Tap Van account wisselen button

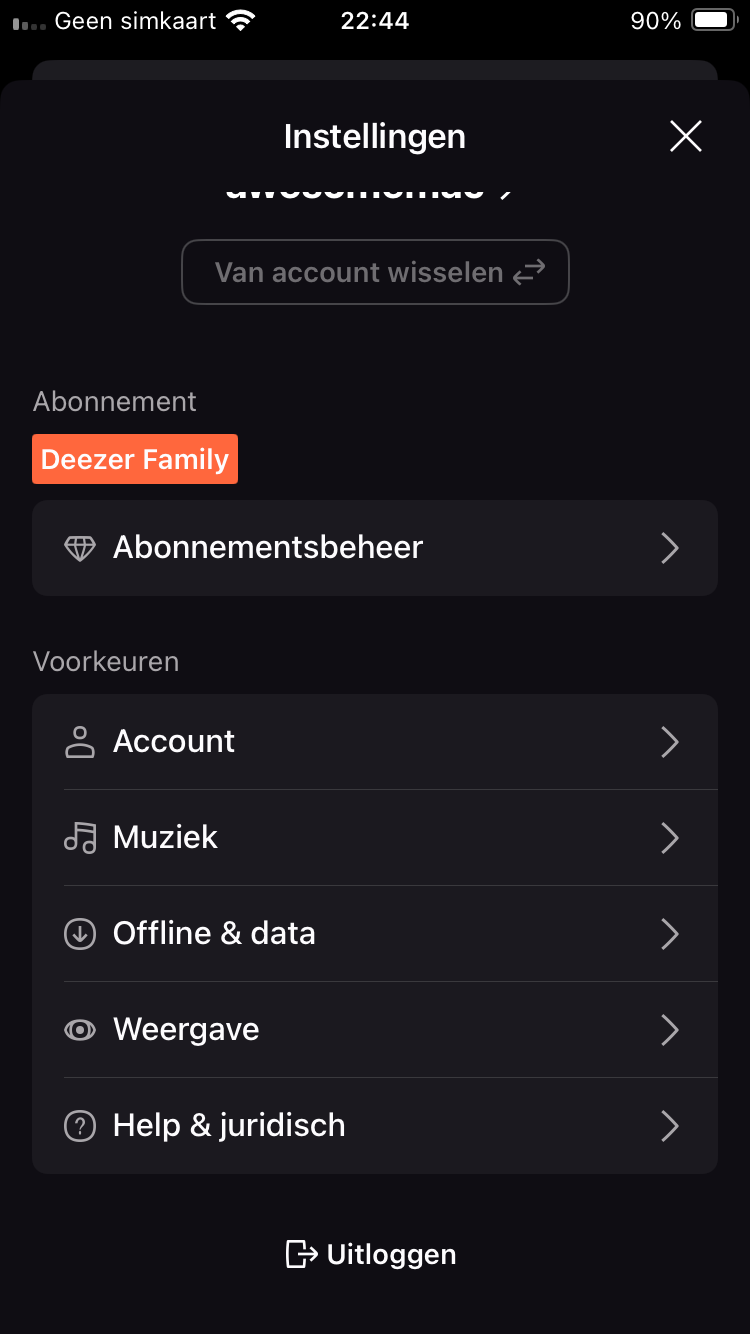tap(375, 272)
